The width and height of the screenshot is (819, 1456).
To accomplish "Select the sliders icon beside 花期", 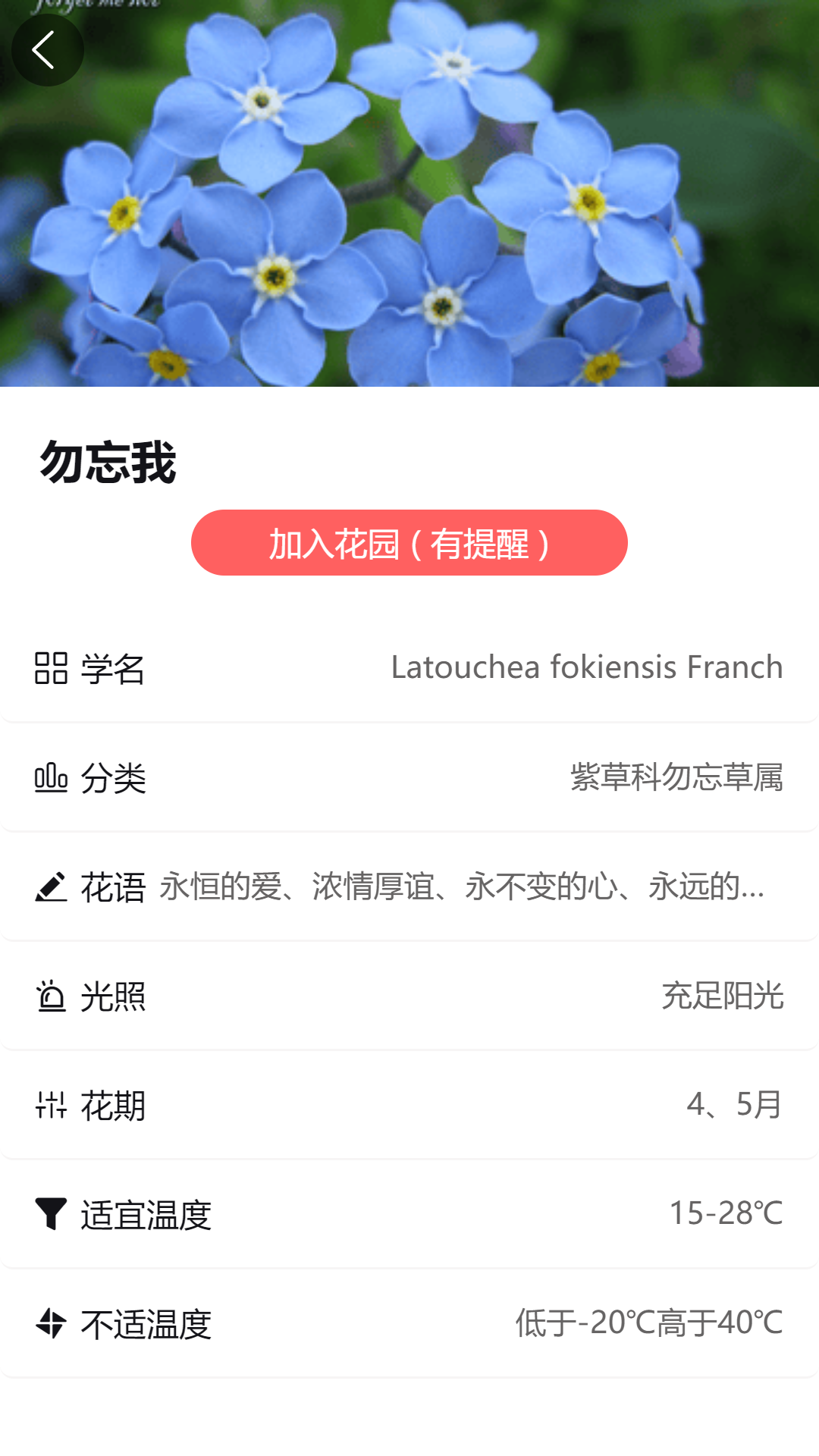I will 50,1106.
